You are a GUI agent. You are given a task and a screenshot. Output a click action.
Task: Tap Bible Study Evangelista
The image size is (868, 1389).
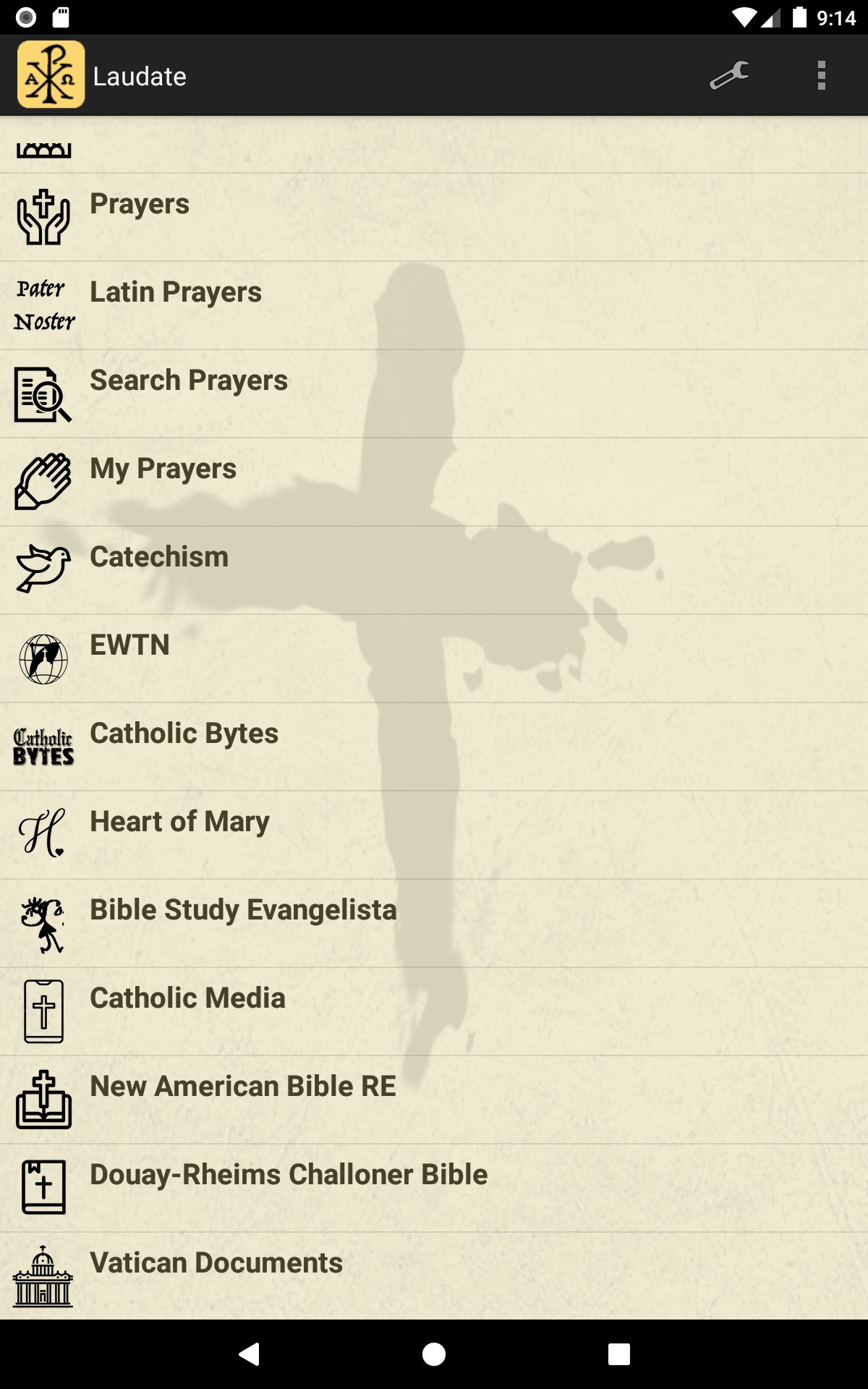pos(434,923)
